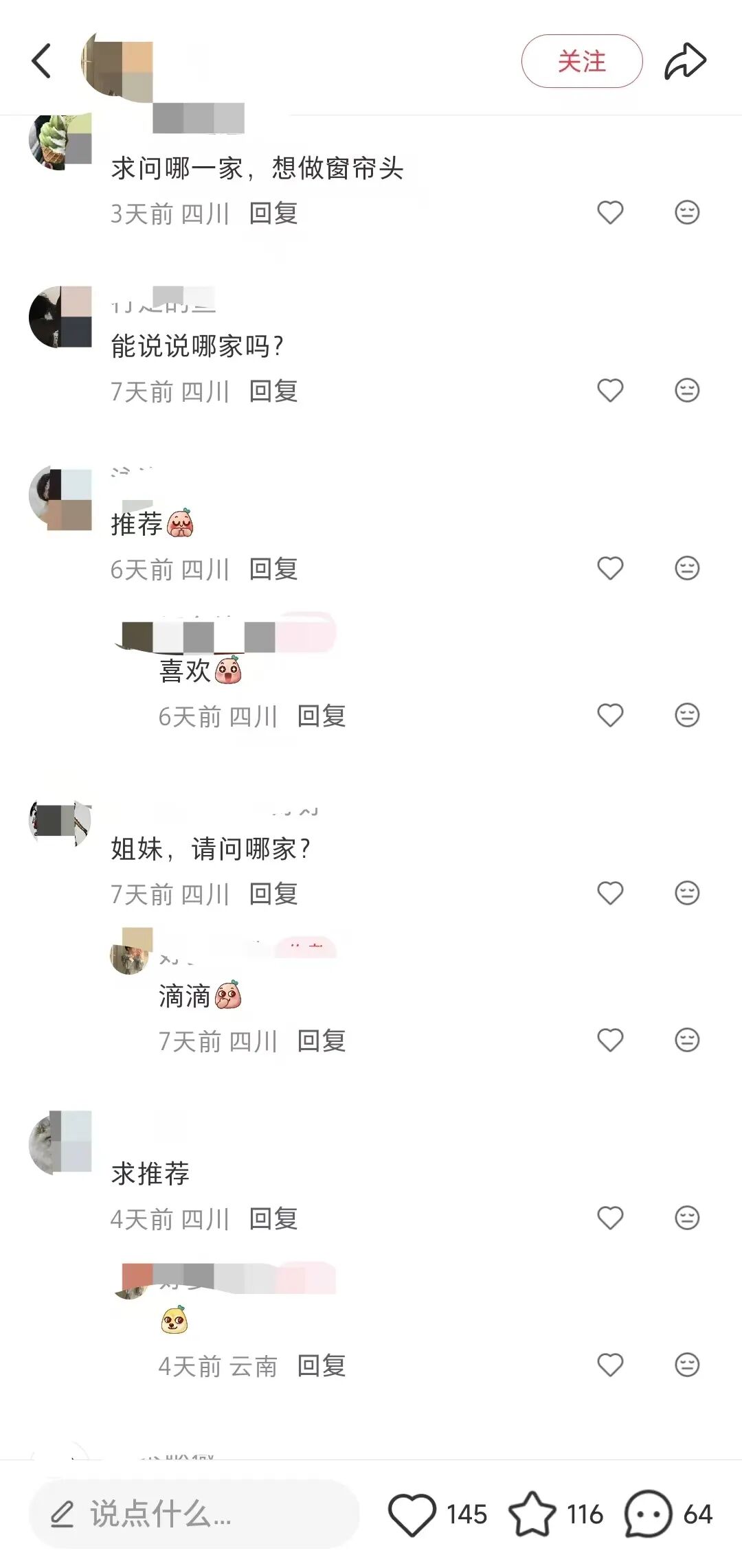Viewport: 742px width, 1568px height.
Task: Open the 说点什么 comment input
Action: [x=194, y=1514]
